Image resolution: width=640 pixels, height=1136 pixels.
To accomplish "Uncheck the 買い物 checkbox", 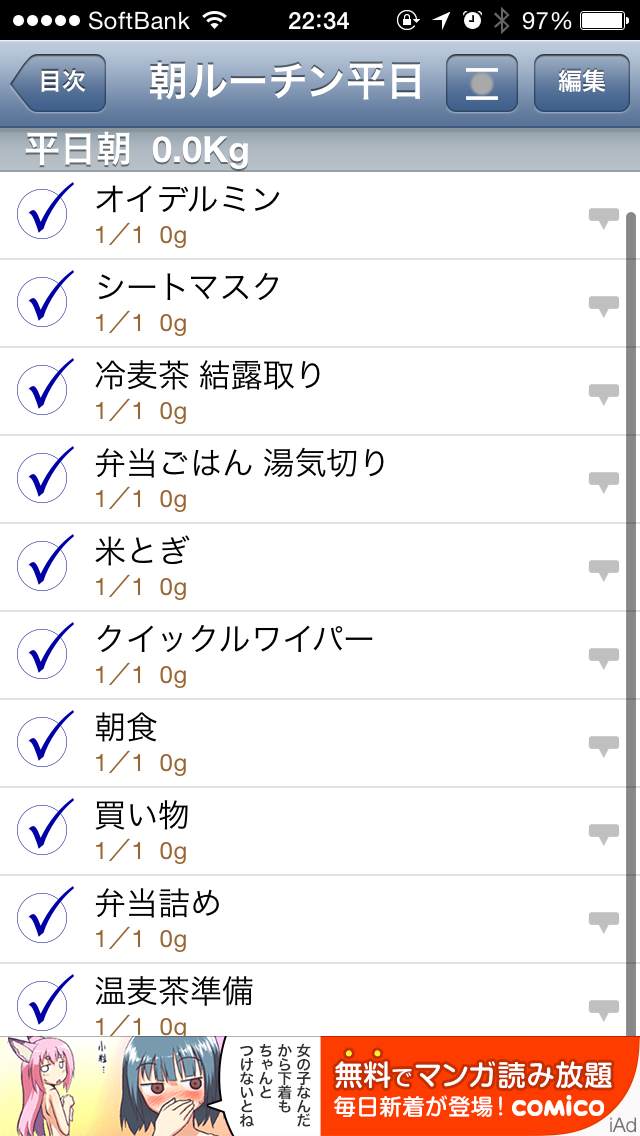I will pos(45,829).
